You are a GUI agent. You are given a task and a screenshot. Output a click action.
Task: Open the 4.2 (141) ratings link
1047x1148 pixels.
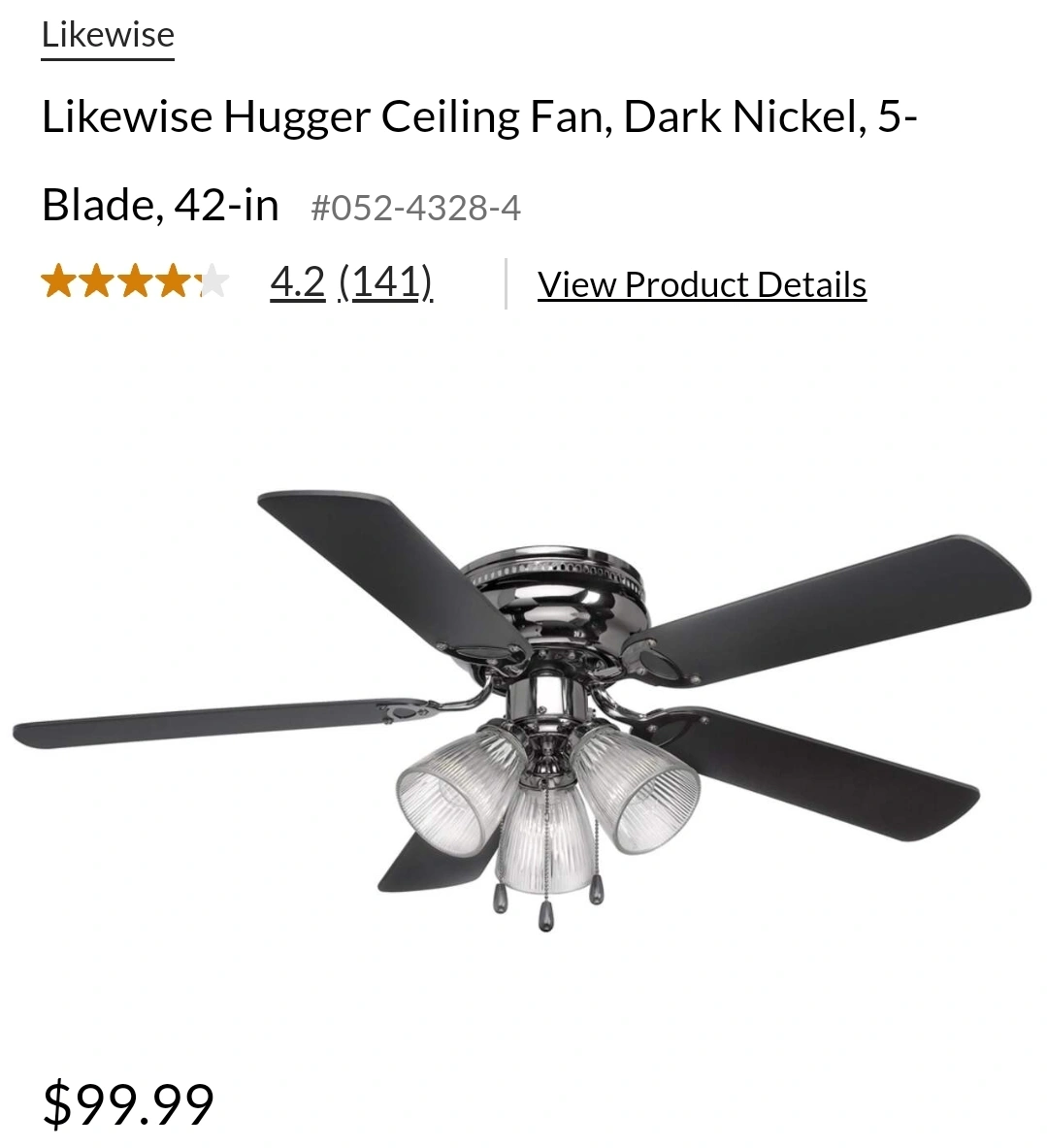[x=350, y=283]
